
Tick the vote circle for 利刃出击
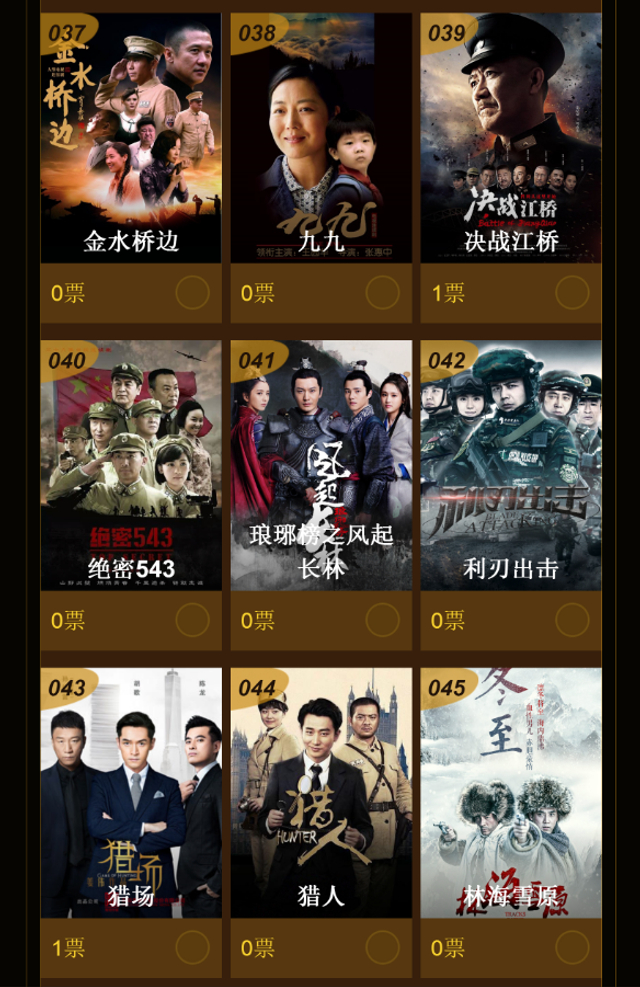(572, 620)
